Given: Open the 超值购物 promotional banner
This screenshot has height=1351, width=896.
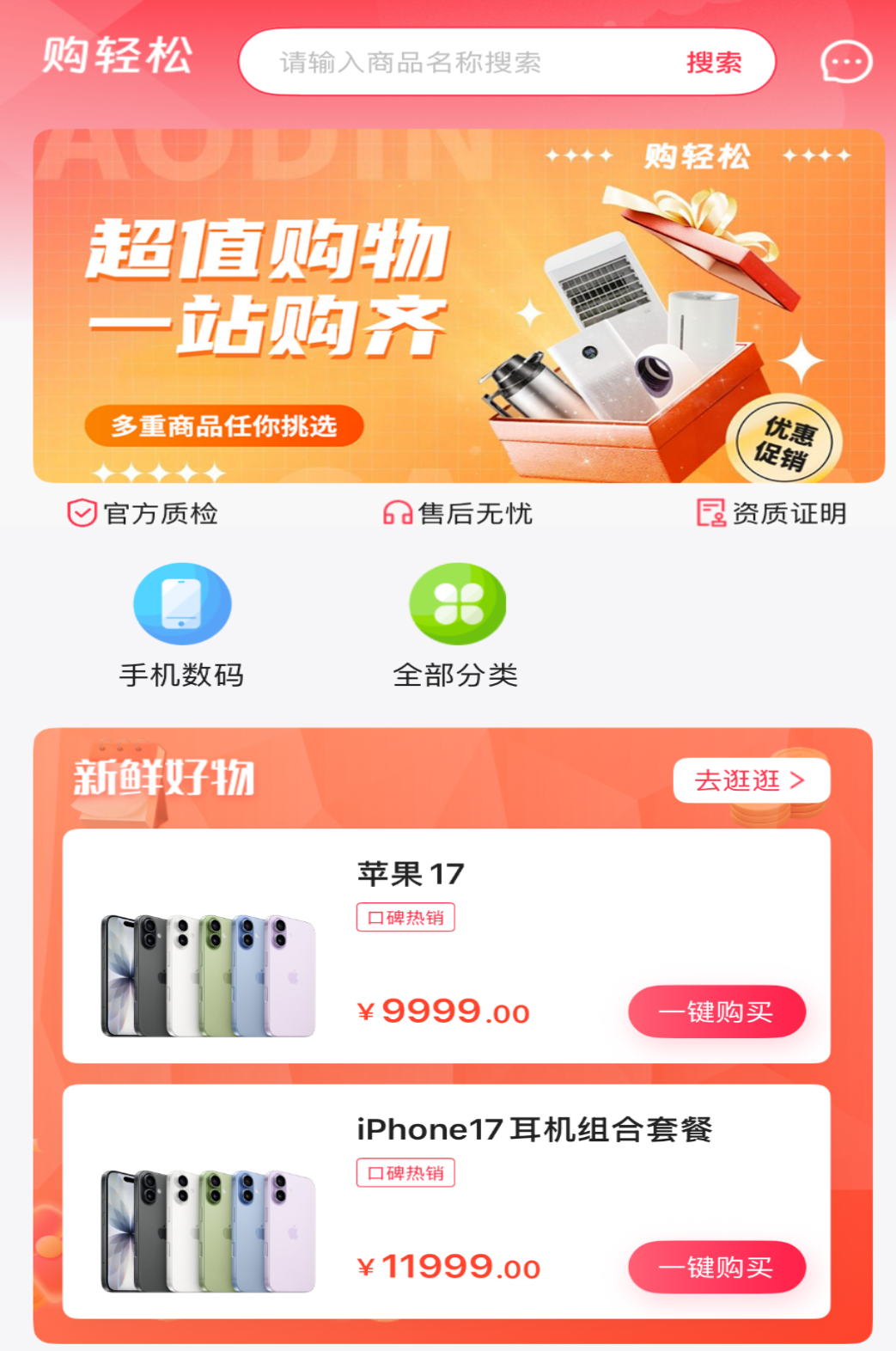Looking at the screenshot, I should coord(459,306).
